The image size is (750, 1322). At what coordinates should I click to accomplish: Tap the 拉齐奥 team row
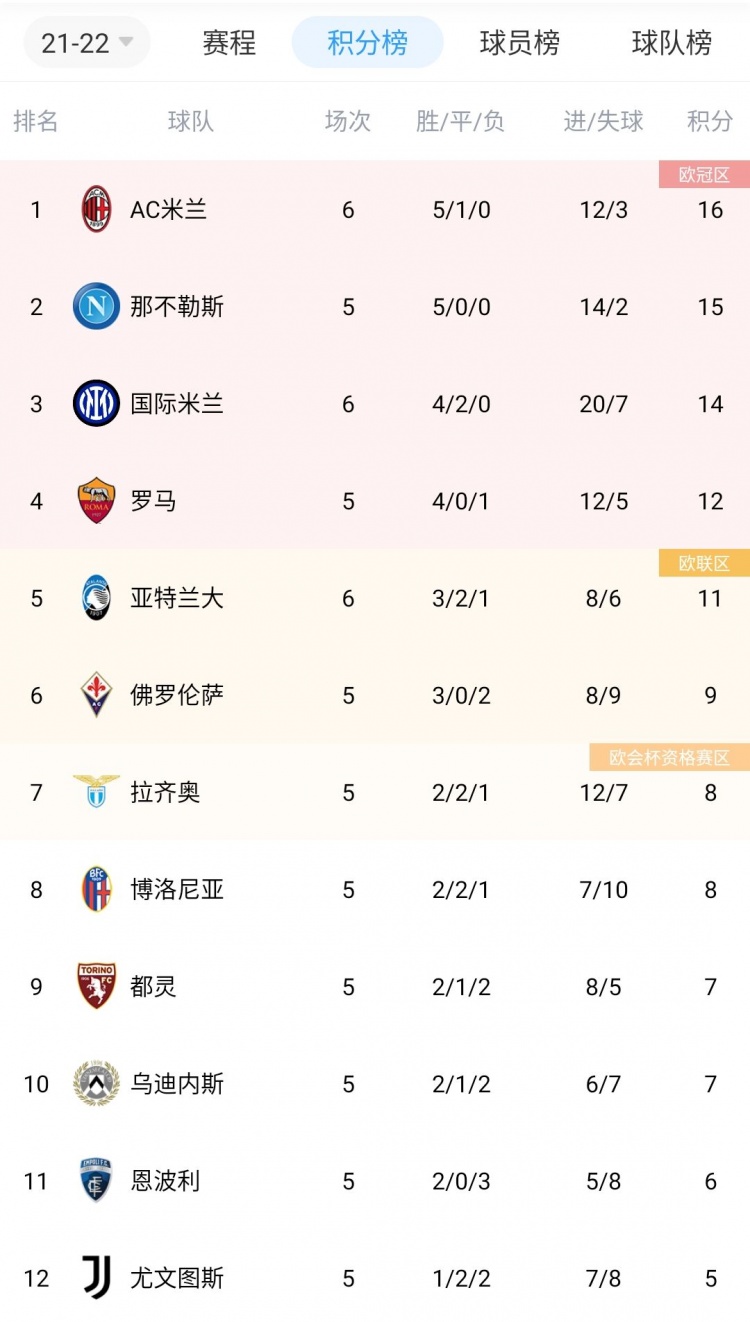pos(375,791)
